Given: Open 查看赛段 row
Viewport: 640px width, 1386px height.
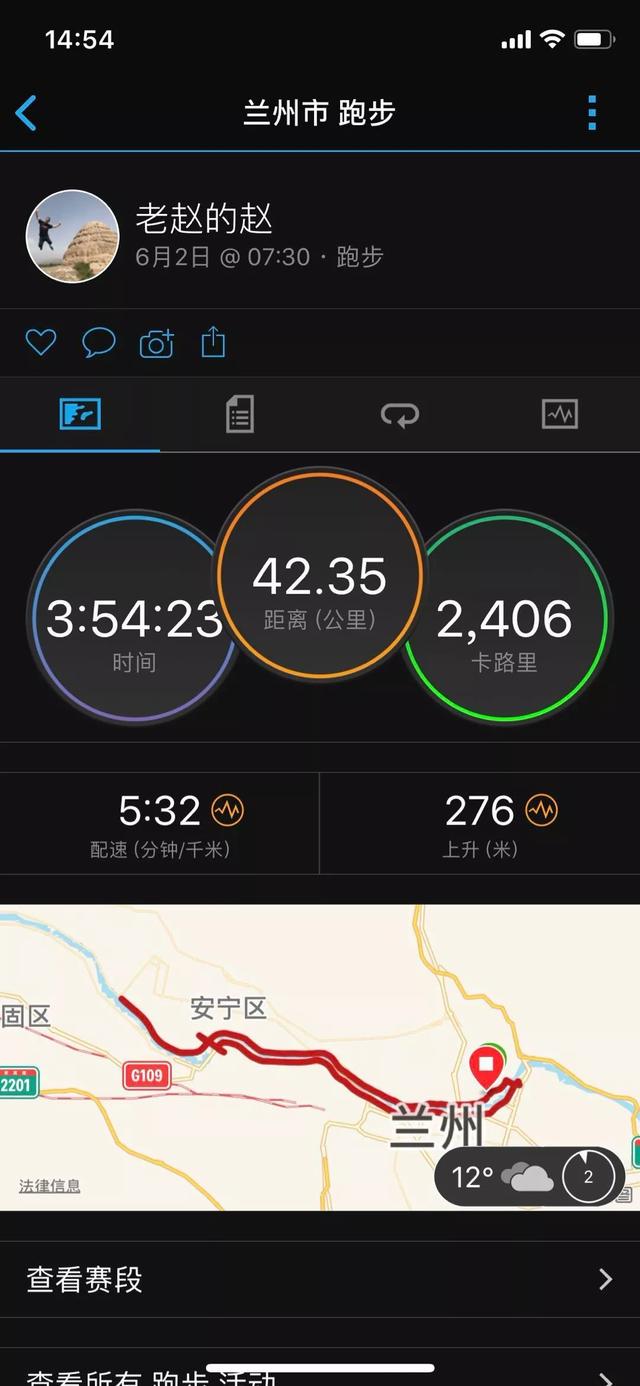Looking at the screenshot, I should 320,1279.
